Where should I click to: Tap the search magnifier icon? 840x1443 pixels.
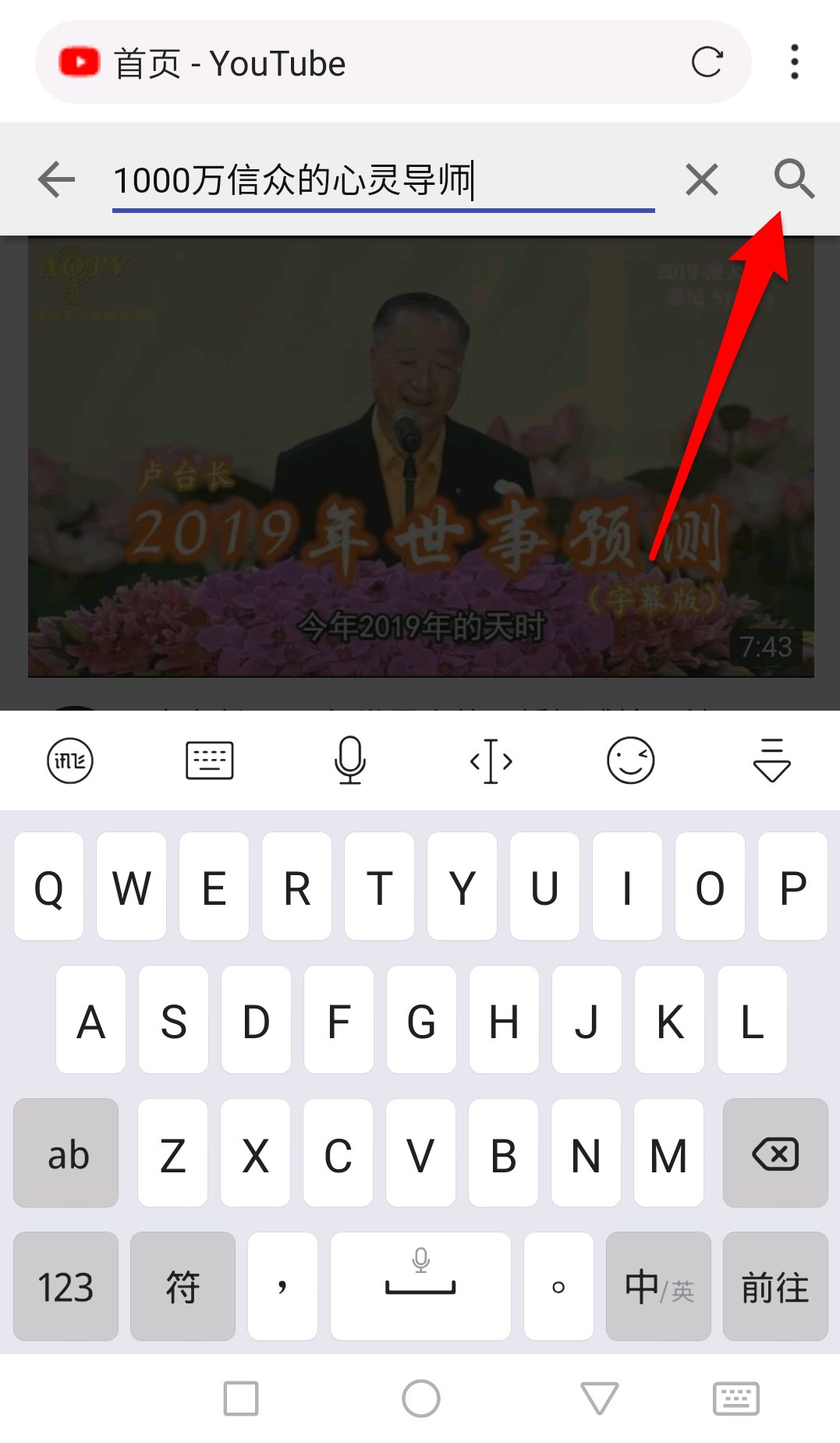pos(794,179)
